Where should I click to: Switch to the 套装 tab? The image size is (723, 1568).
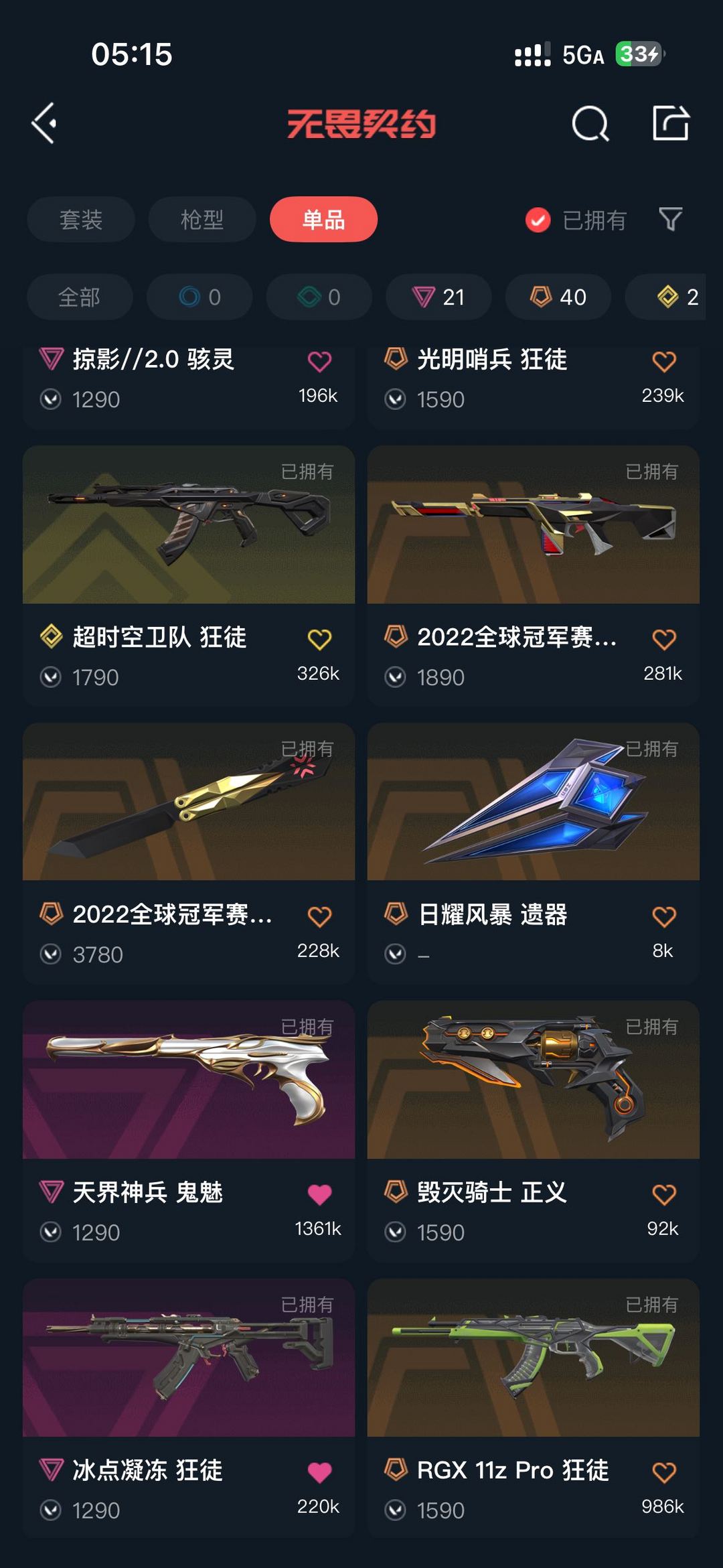click(80, 220)
